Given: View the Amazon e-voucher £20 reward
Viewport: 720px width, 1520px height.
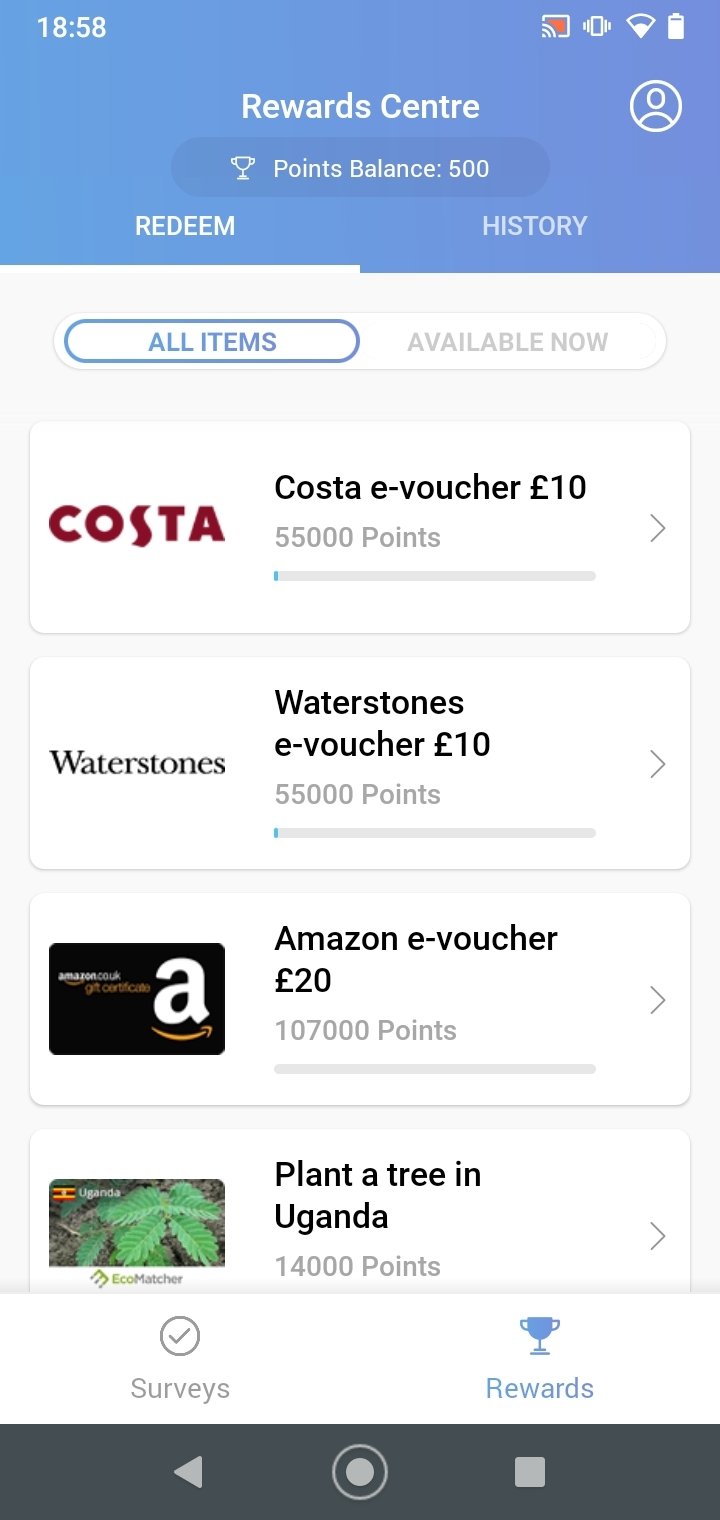Looking at the screenshot, I should [360, 999].
